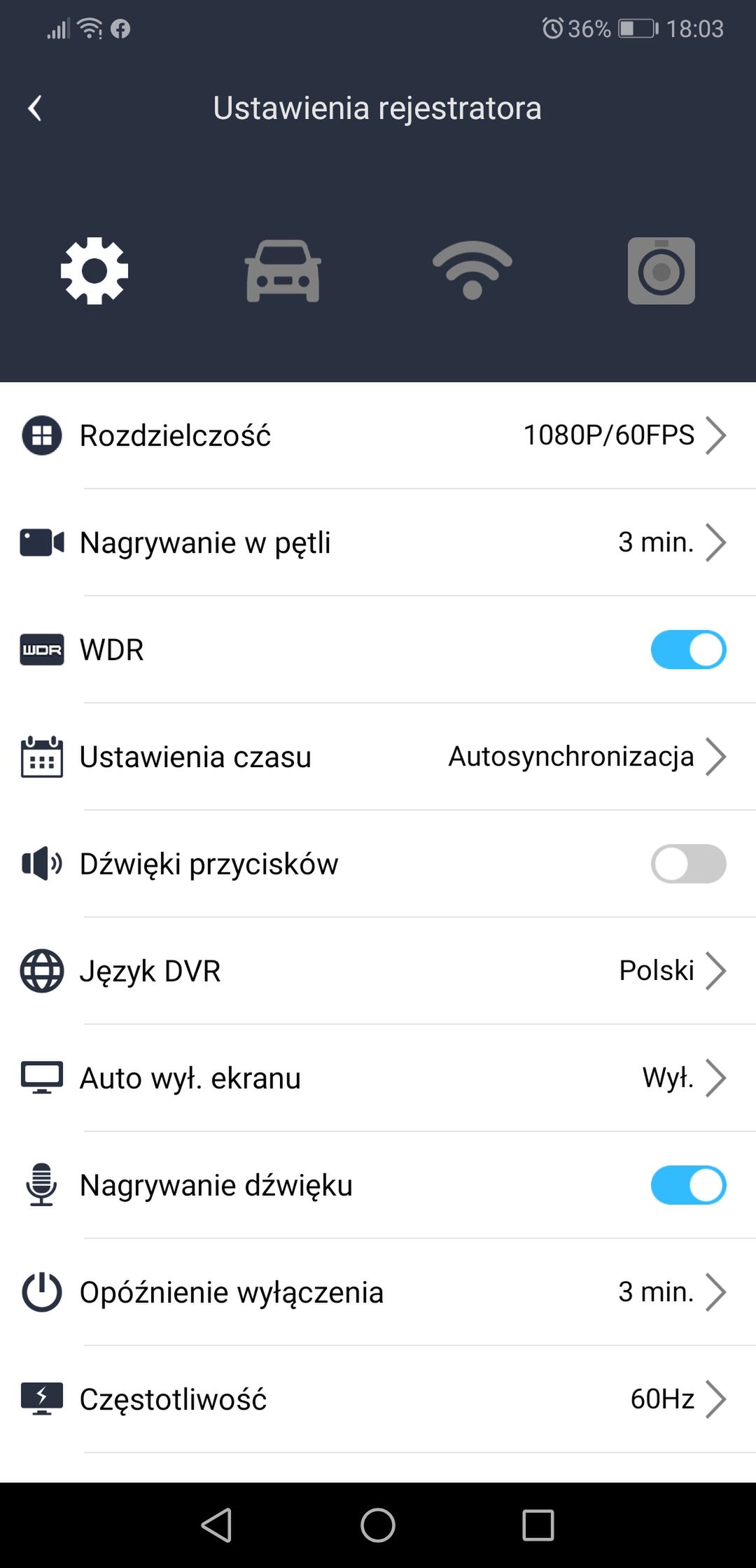Viewport: 756px width, 1568px height.
Task: Tap the system home button
Action: [x=378, y=1525]
